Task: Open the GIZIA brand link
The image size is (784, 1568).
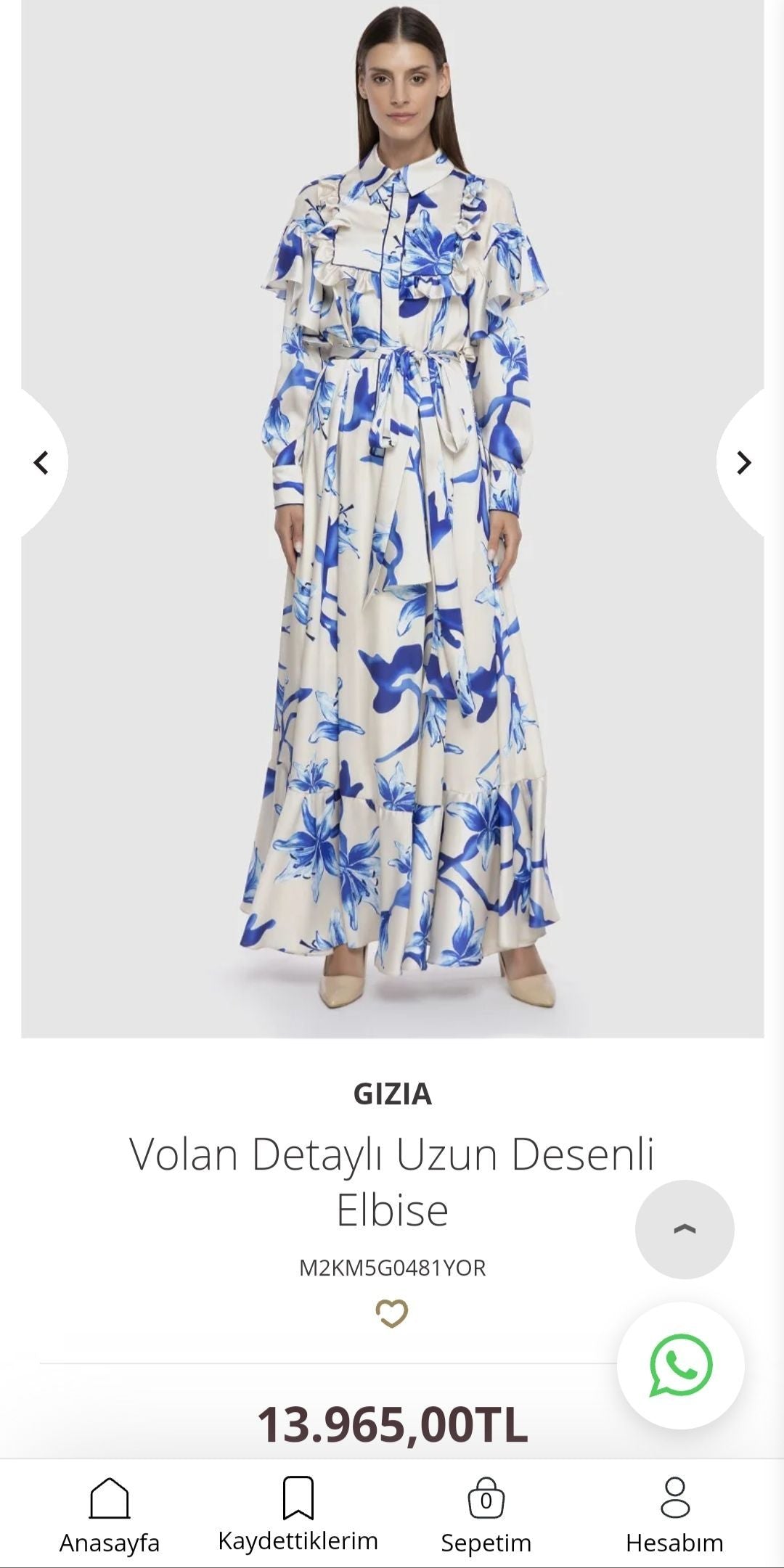Action: click(x=392, y=1093)
